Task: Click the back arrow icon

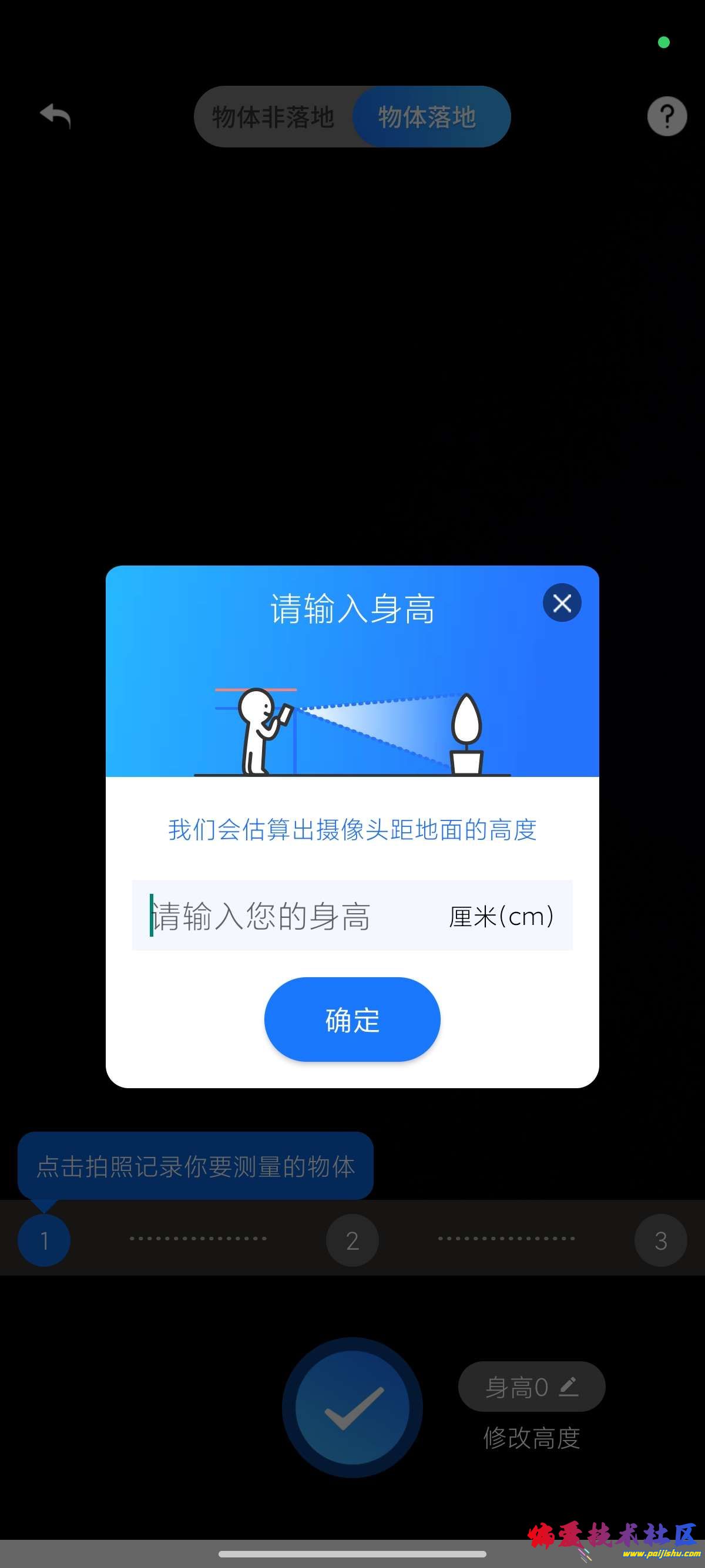Action: click(55, 116)
